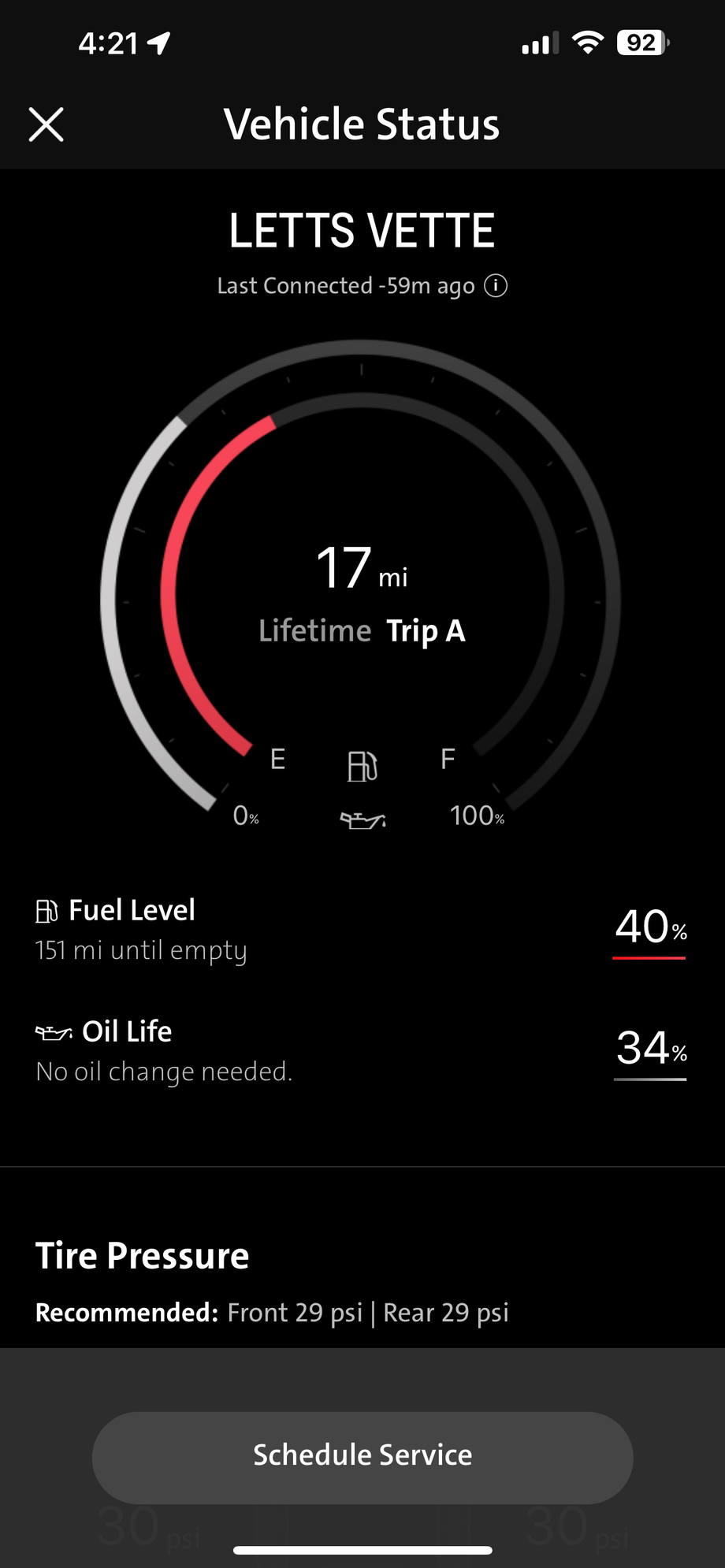Viewport: 725px width, 1568px height.
Task: Switch to the Lifetime mileage view
Action: (x=315, y=630)
